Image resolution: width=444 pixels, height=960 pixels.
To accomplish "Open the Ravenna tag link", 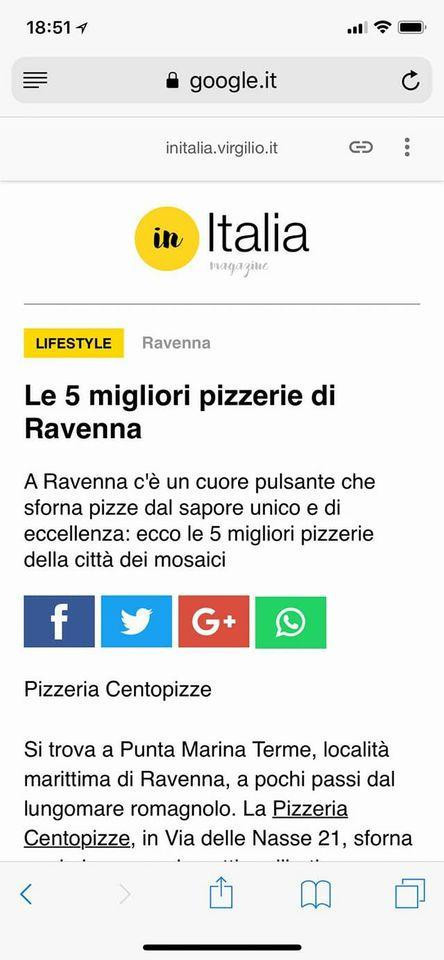I will point(176,343).
